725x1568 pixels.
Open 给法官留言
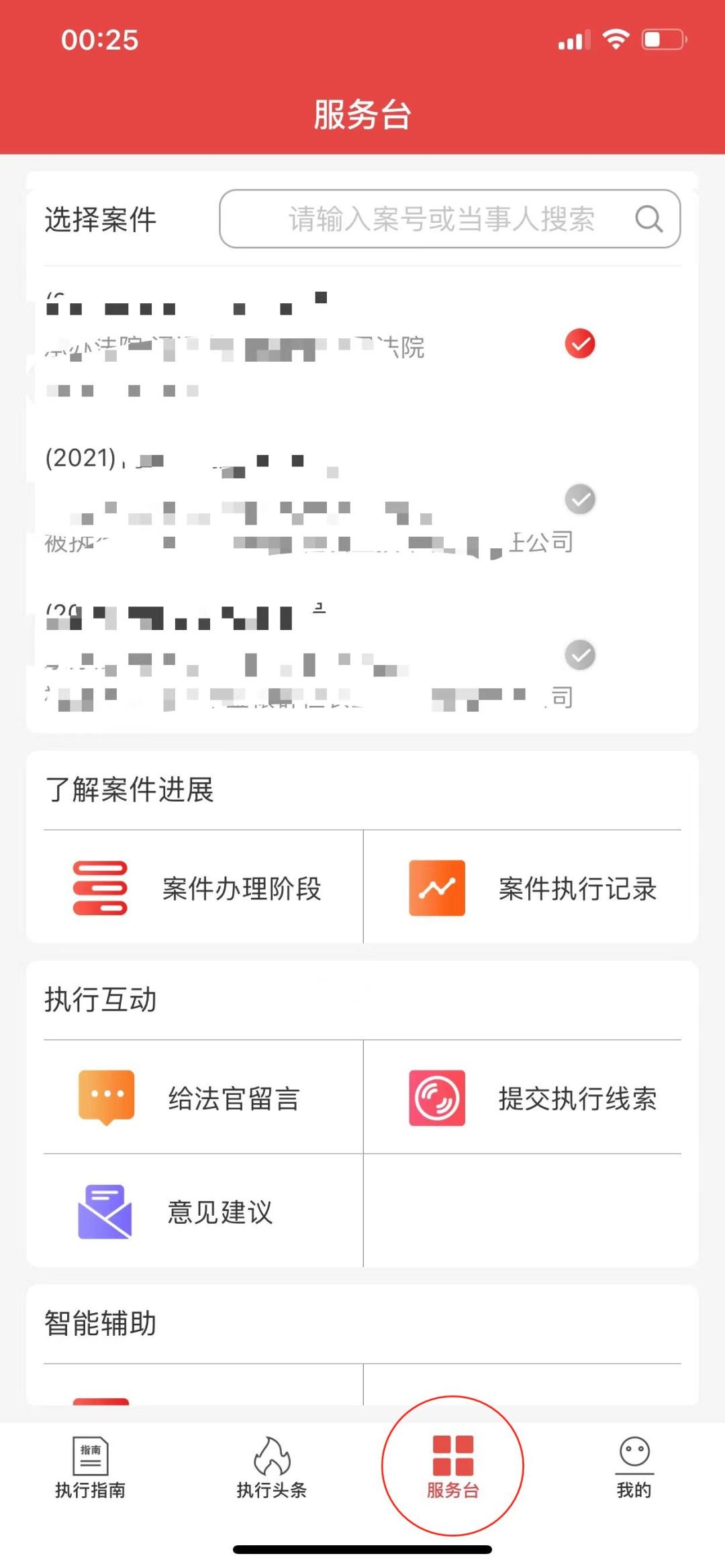click(x=195, y=1098)
